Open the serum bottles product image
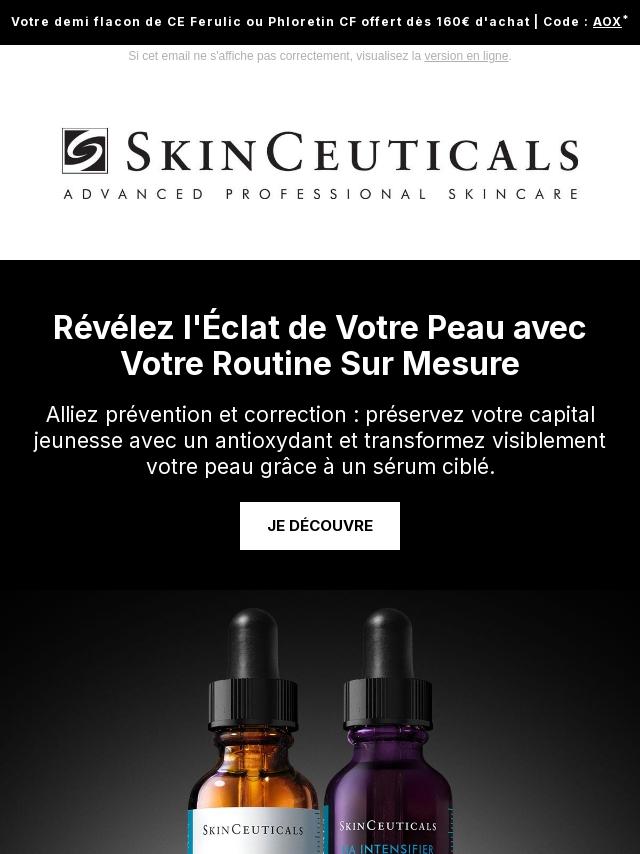Screen dimensions: 640x854 (320, 730)
